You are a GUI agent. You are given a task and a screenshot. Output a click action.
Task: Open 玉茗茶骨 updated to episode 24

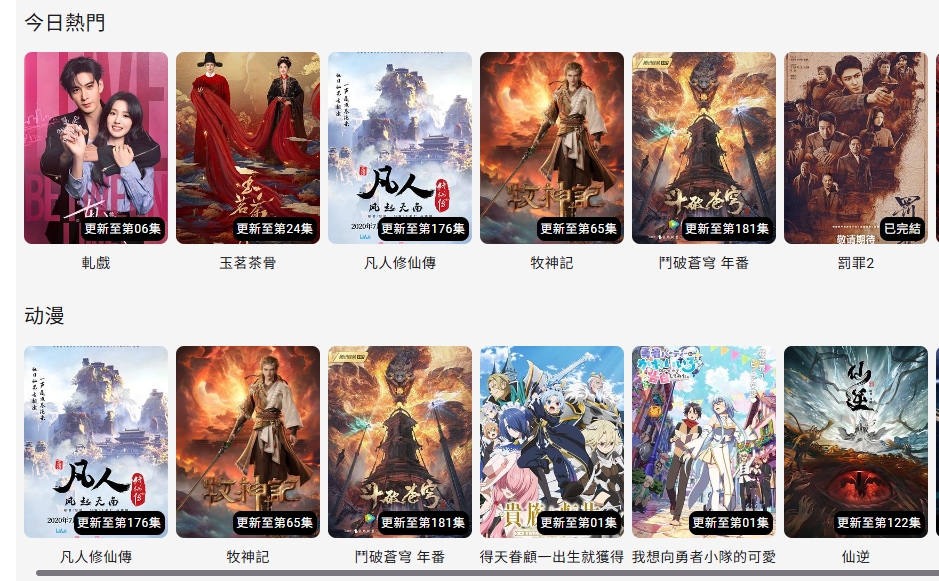pyautogui.click(x=248, y=148)
